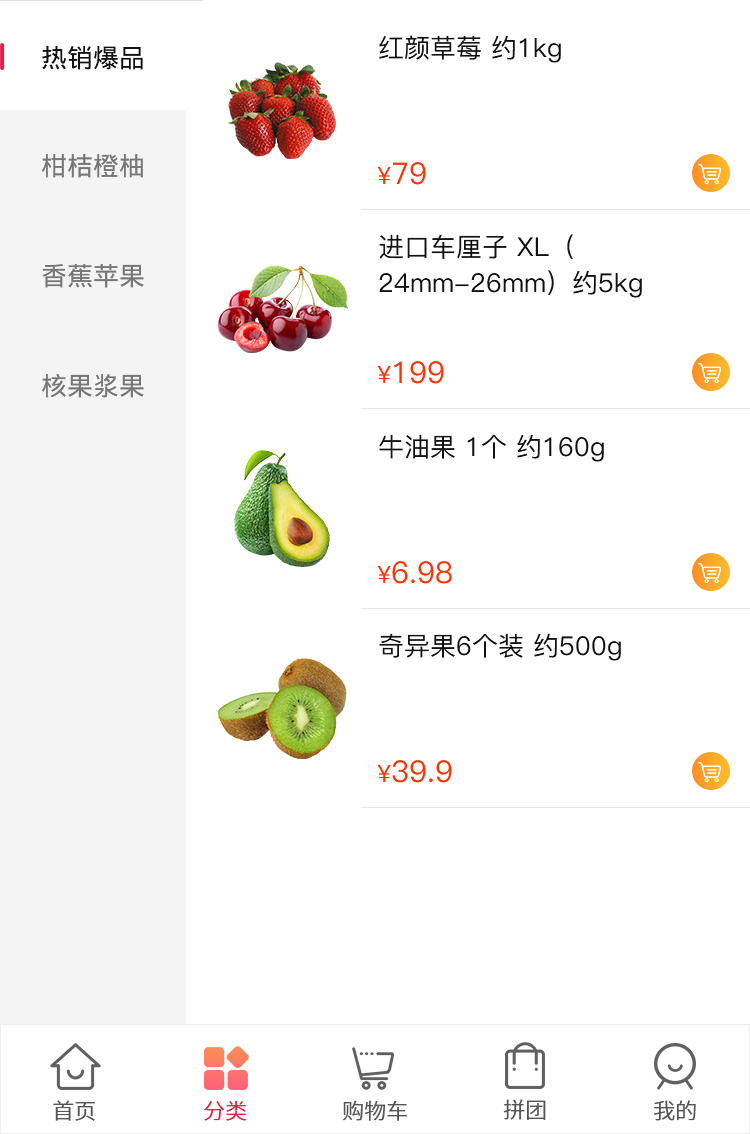This screenshot has height=1134, width=750.
Task: Add 进口车厘子 XL to cart
Action: click(710, 373)
